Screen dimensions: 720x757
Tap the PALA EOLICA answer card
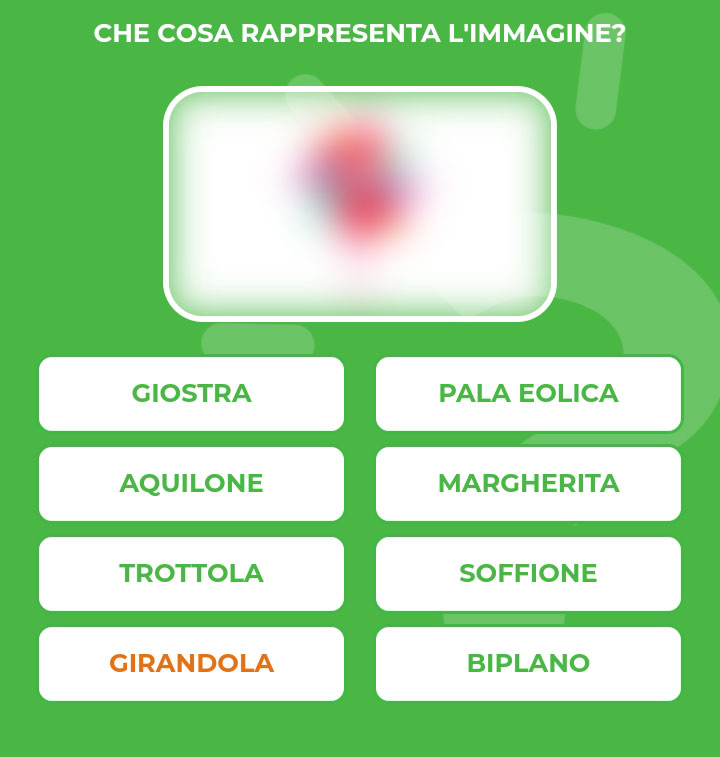click(528, 394)
